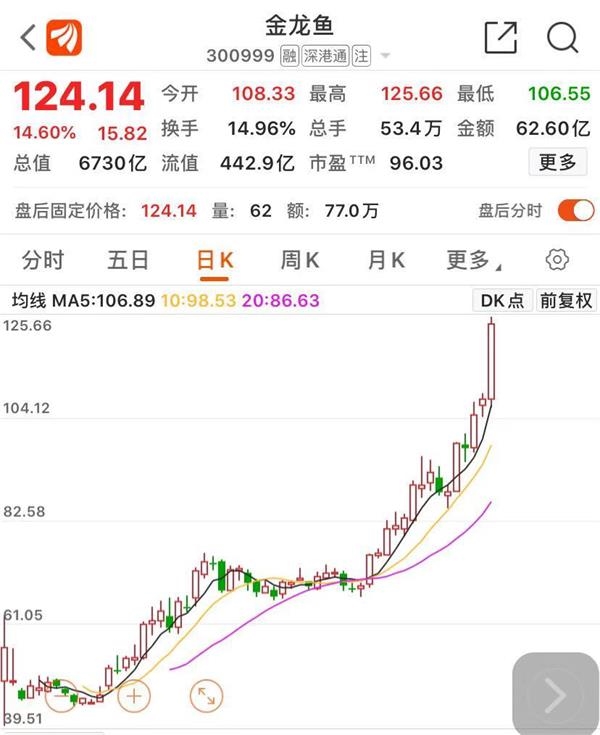Switch to the 五日 chart tab

tap(128, 261)
